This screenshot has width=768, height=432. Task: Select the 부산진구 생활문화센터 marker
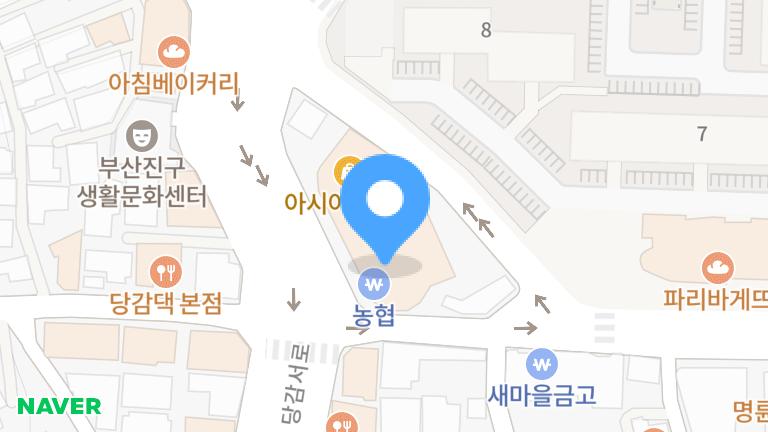coord(141,132)
